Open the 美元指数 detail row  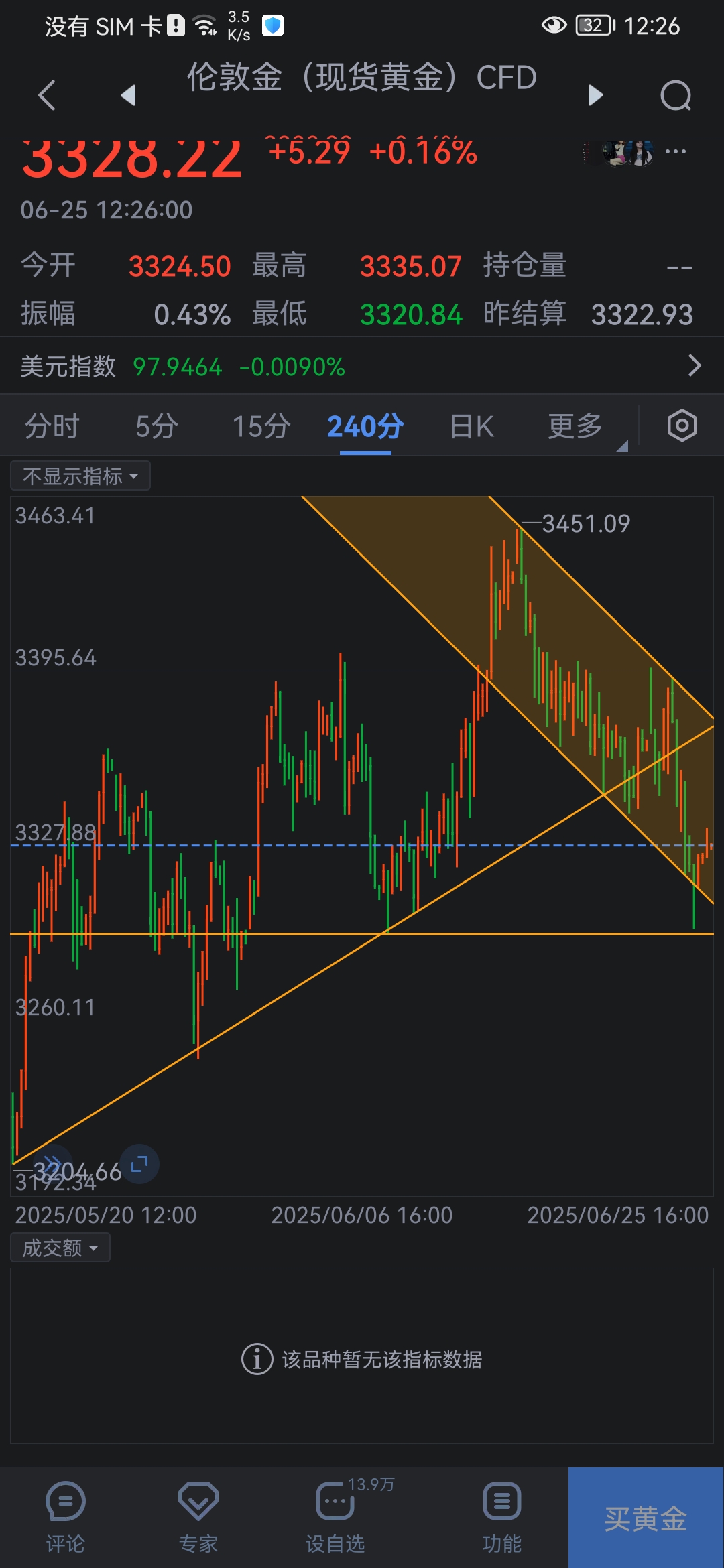pos(362,367)
